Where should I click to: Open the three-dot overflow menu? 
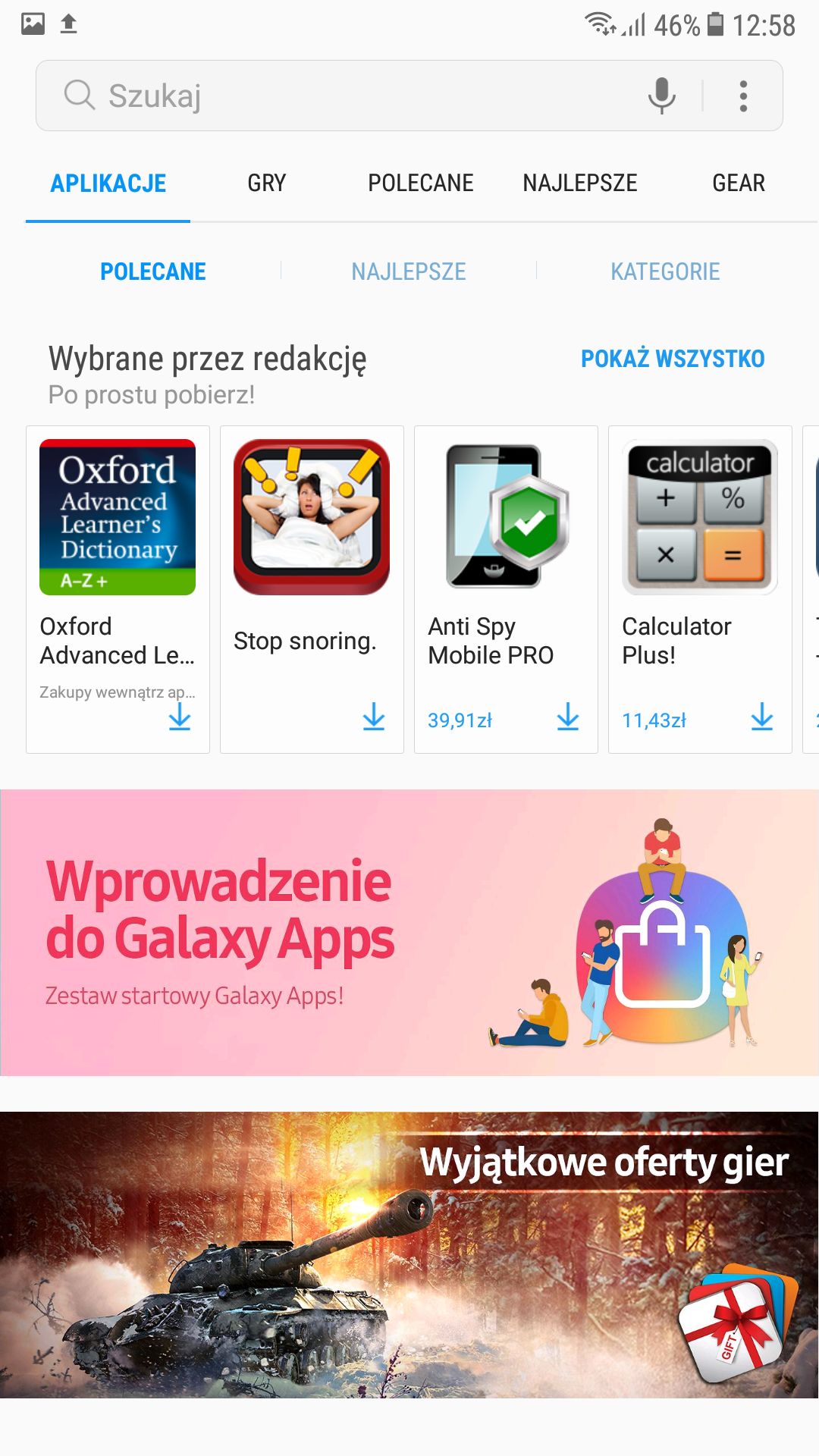click(743, 96)
